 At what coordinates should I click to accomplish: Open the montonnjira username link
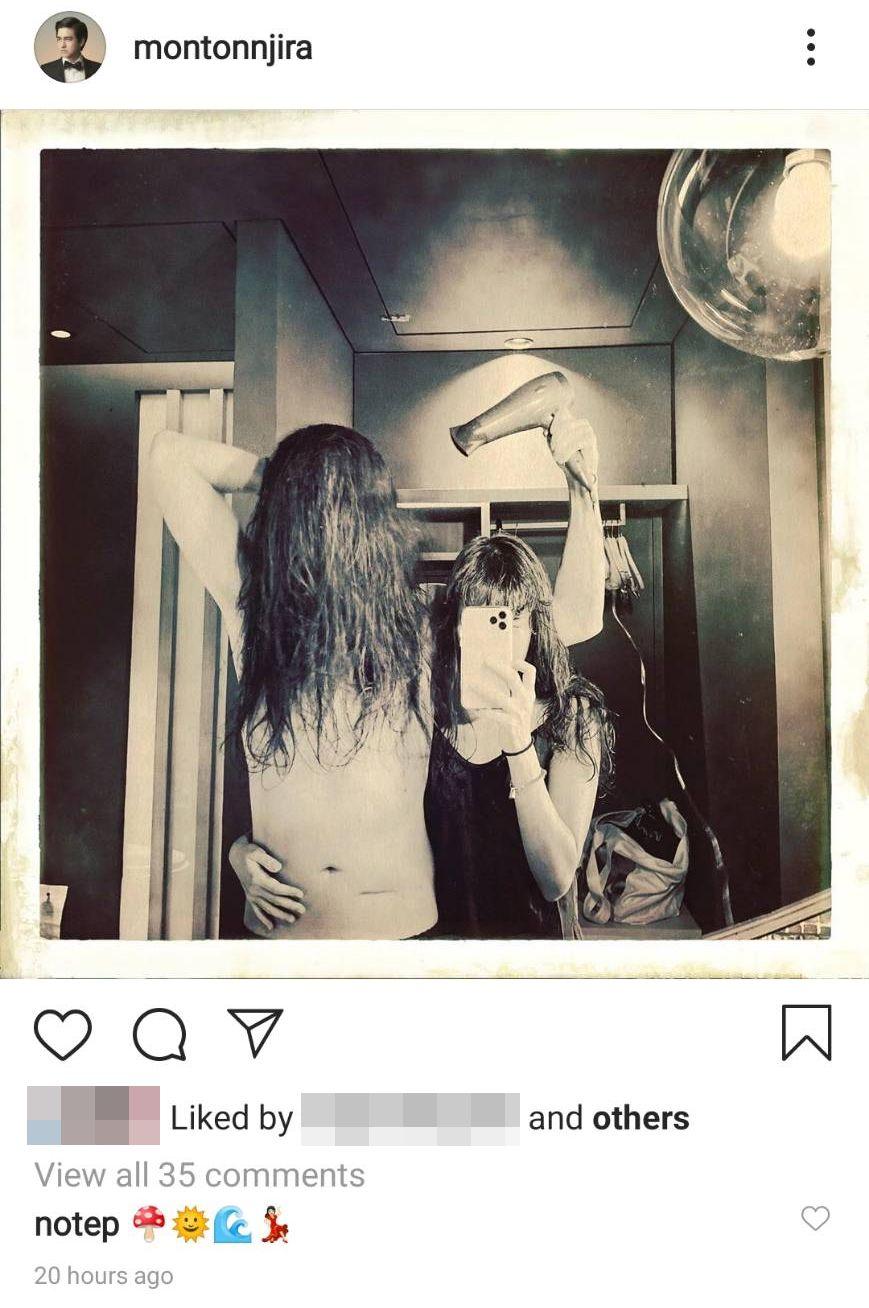222,47
